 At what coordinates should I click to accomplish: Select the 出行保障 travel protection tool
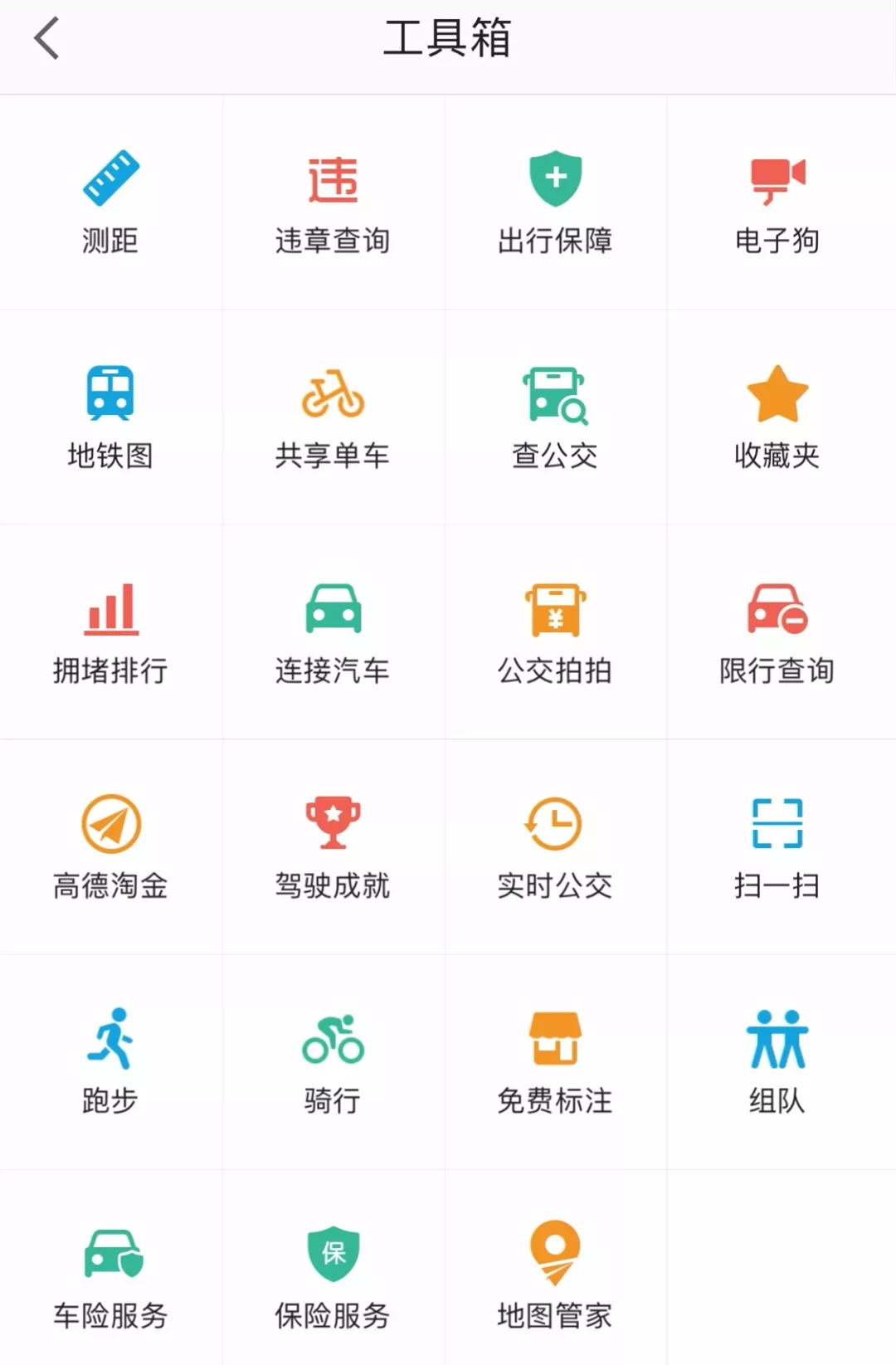[555, 202]
